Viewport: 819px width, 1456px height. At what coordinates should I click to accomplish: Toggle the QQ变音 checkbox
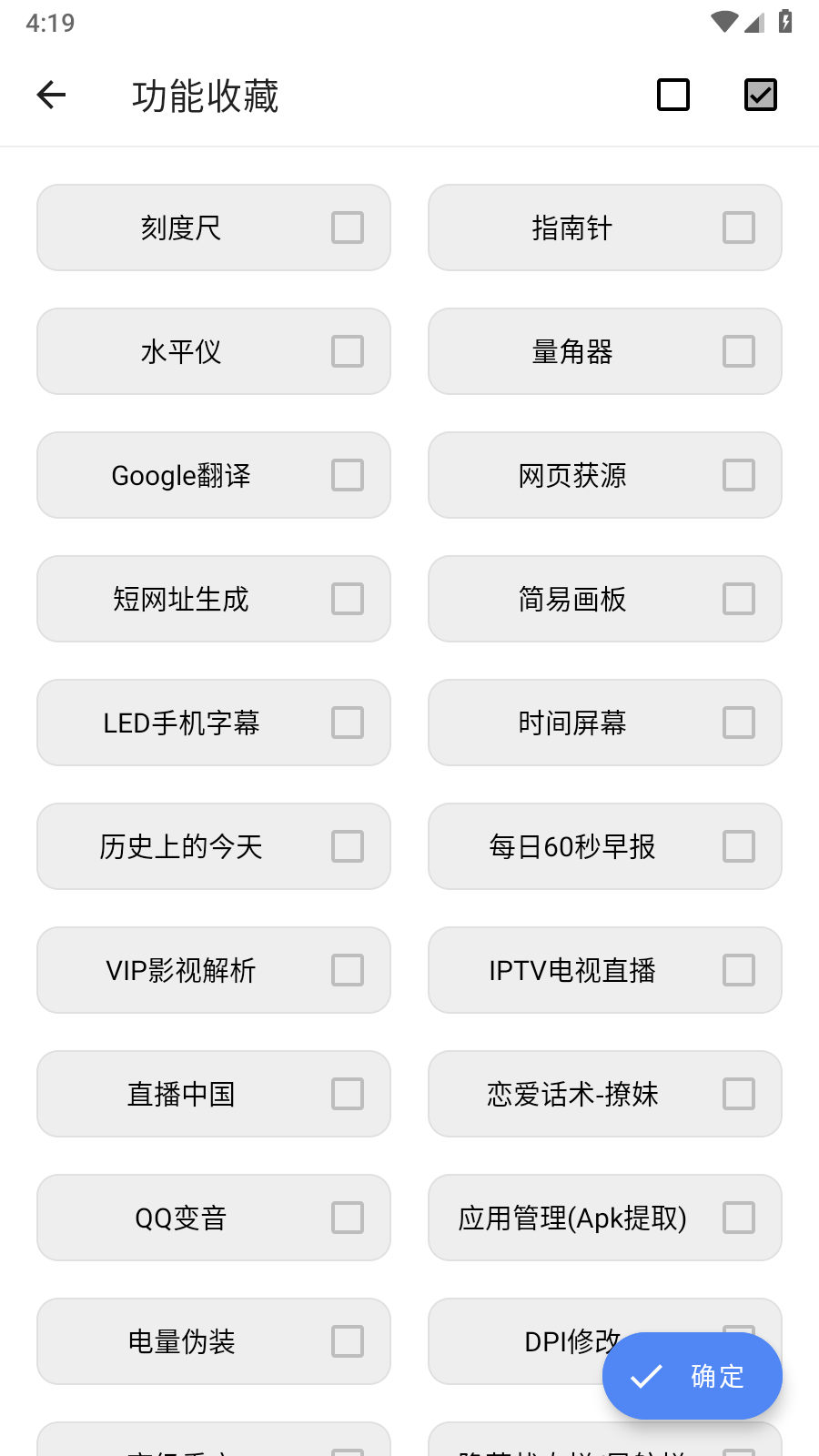pyautogui.click(x=348, y=1218)
